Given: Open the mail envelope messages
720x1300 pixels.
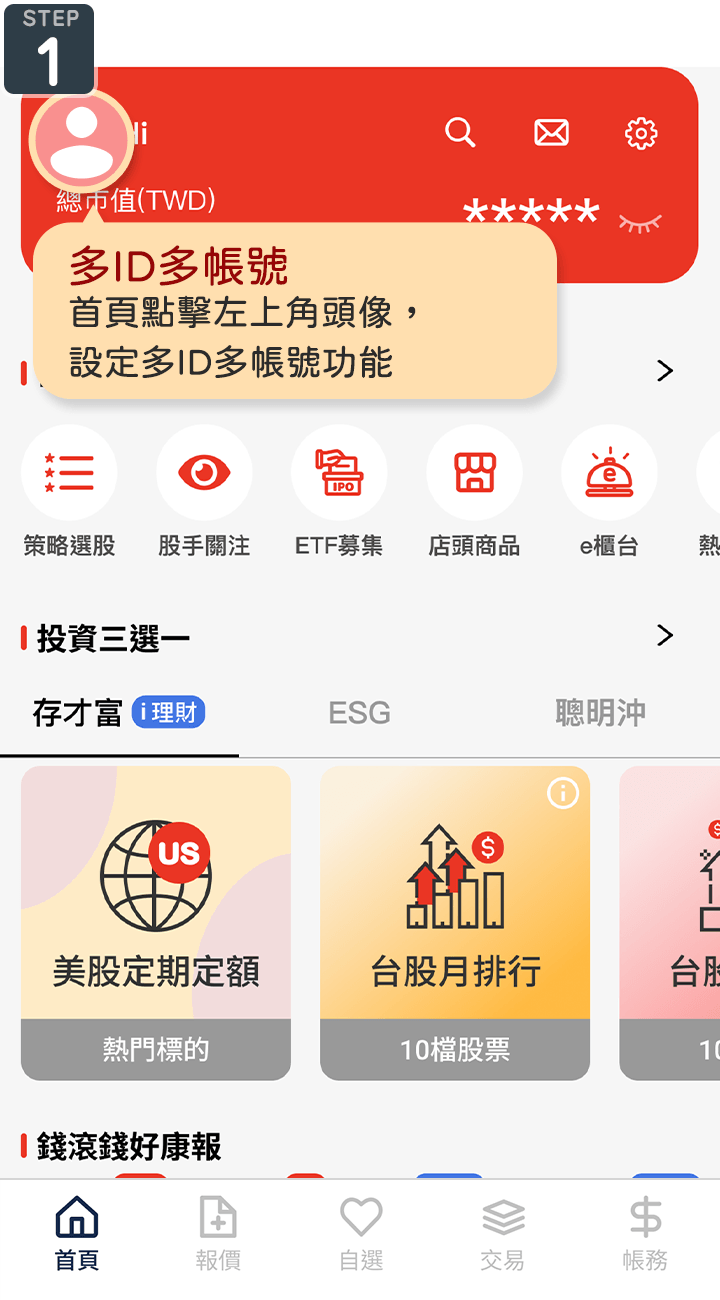Looking at the screenshot, I should (551, 132).
